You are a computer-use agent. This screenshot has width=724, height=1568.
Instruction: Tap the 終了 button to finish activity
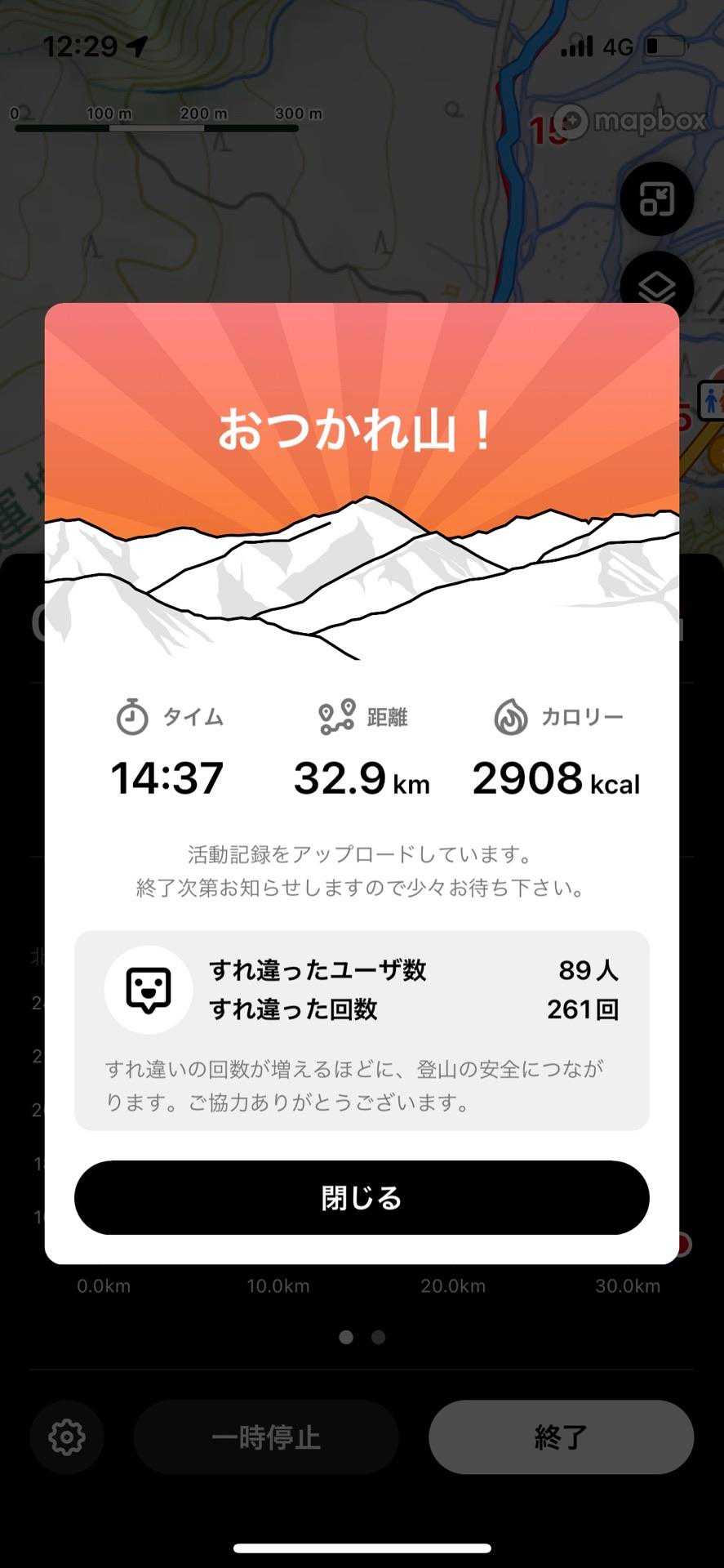coord(561,1437)
